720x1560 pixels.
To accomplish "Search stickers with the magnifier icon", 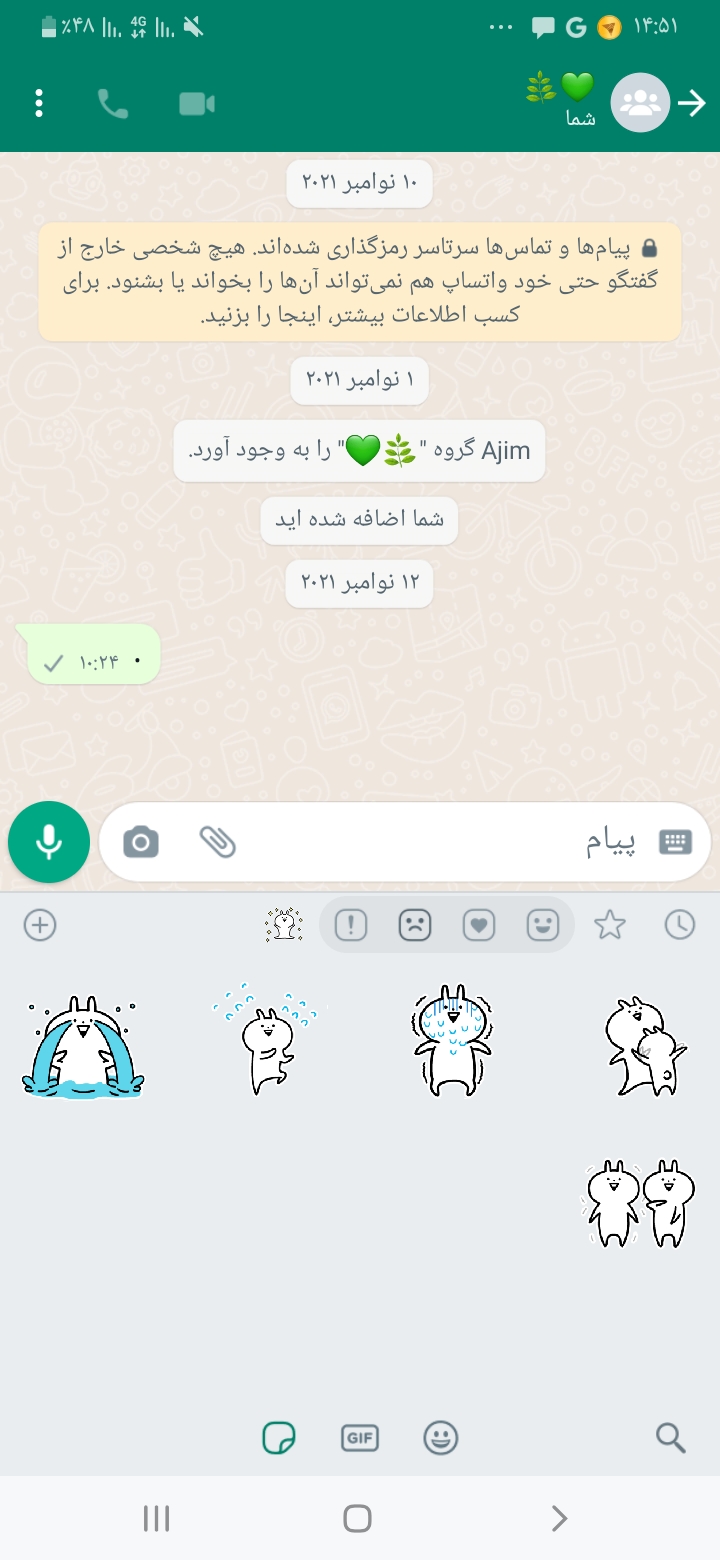I will [670, 1438].
